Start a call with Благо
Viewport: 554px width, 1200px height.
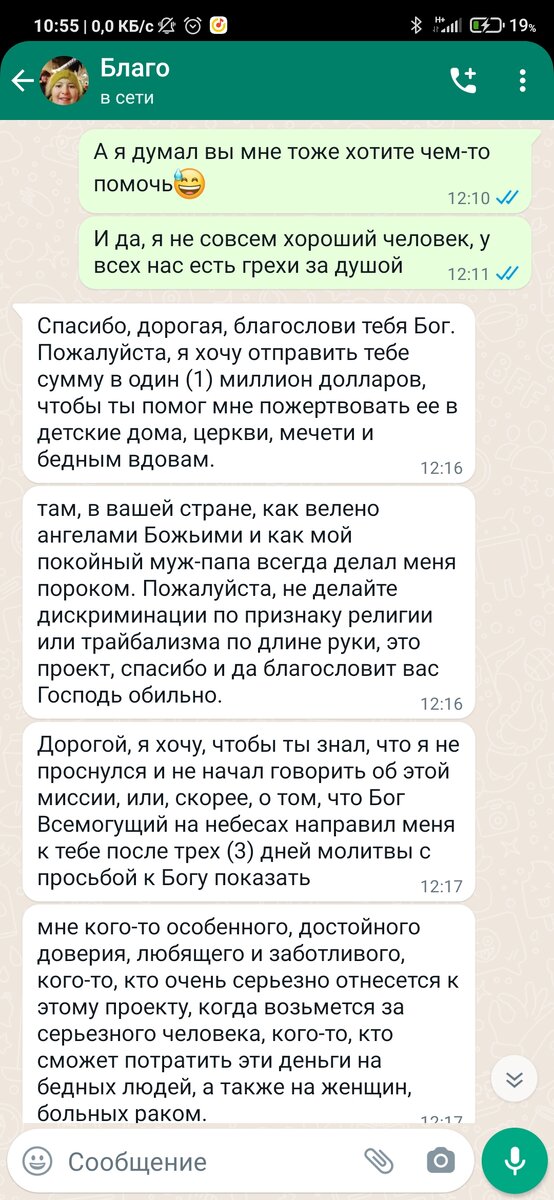click(463, 81)
